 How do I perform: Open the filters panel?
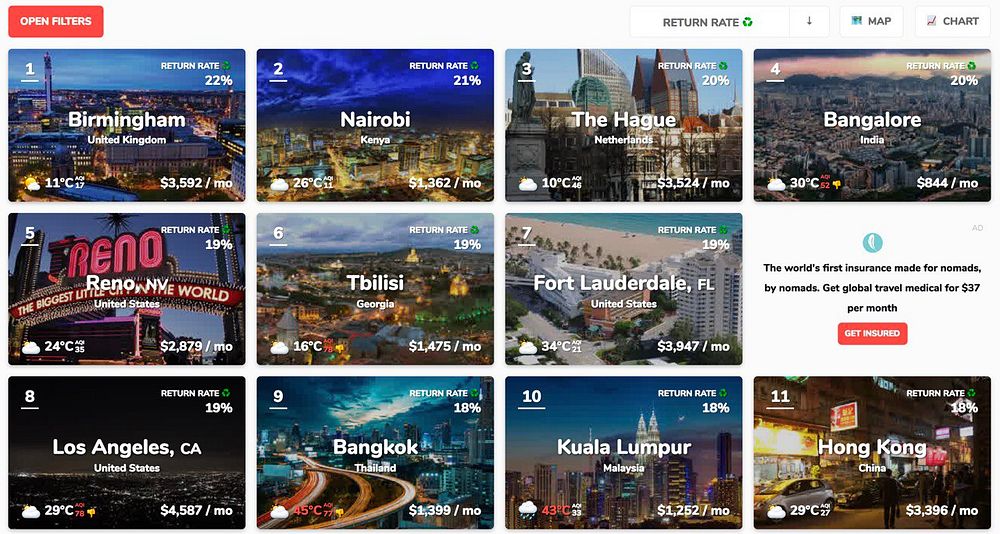pos(55,21)
